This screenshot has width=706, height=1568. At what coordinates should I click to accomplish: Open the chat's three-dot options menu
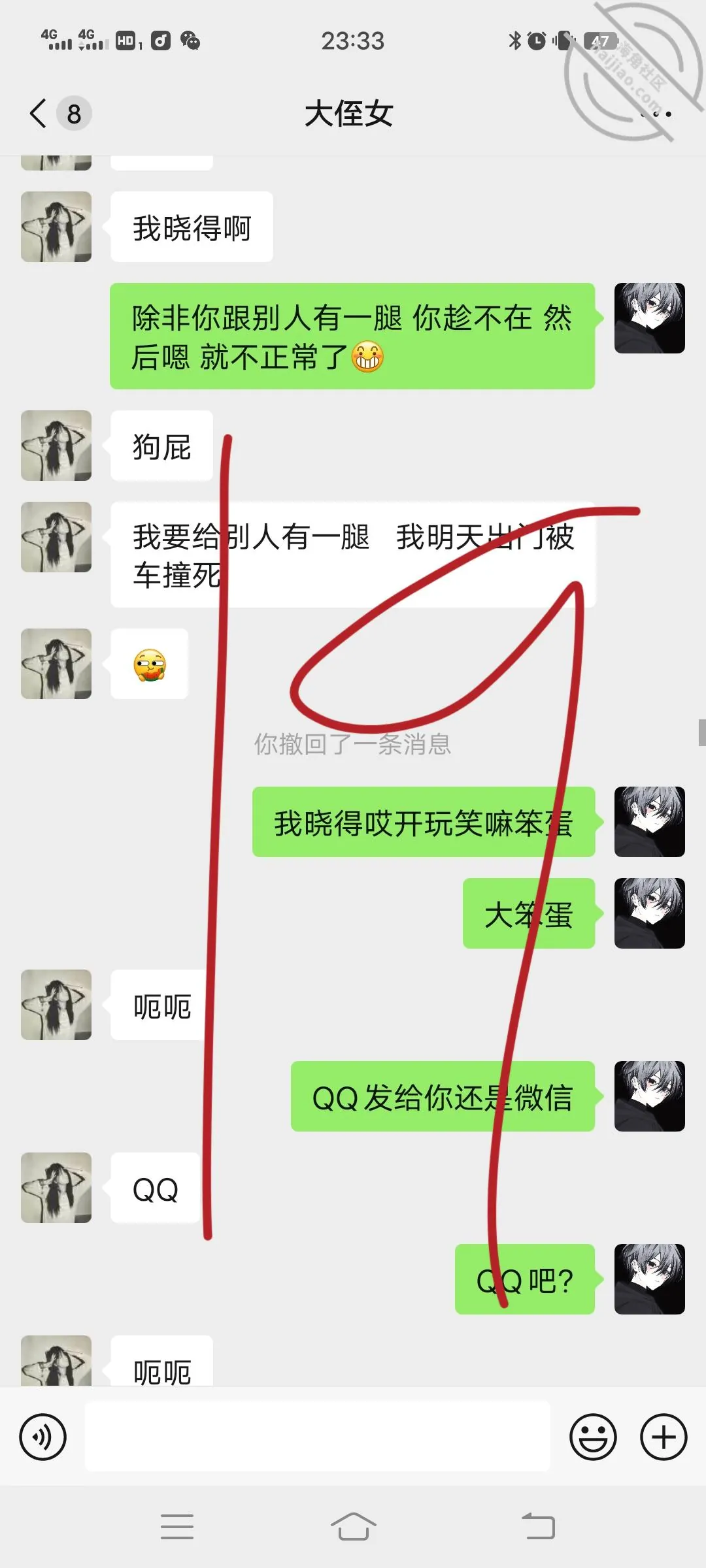pyautogui.click(x=656, y=114)
